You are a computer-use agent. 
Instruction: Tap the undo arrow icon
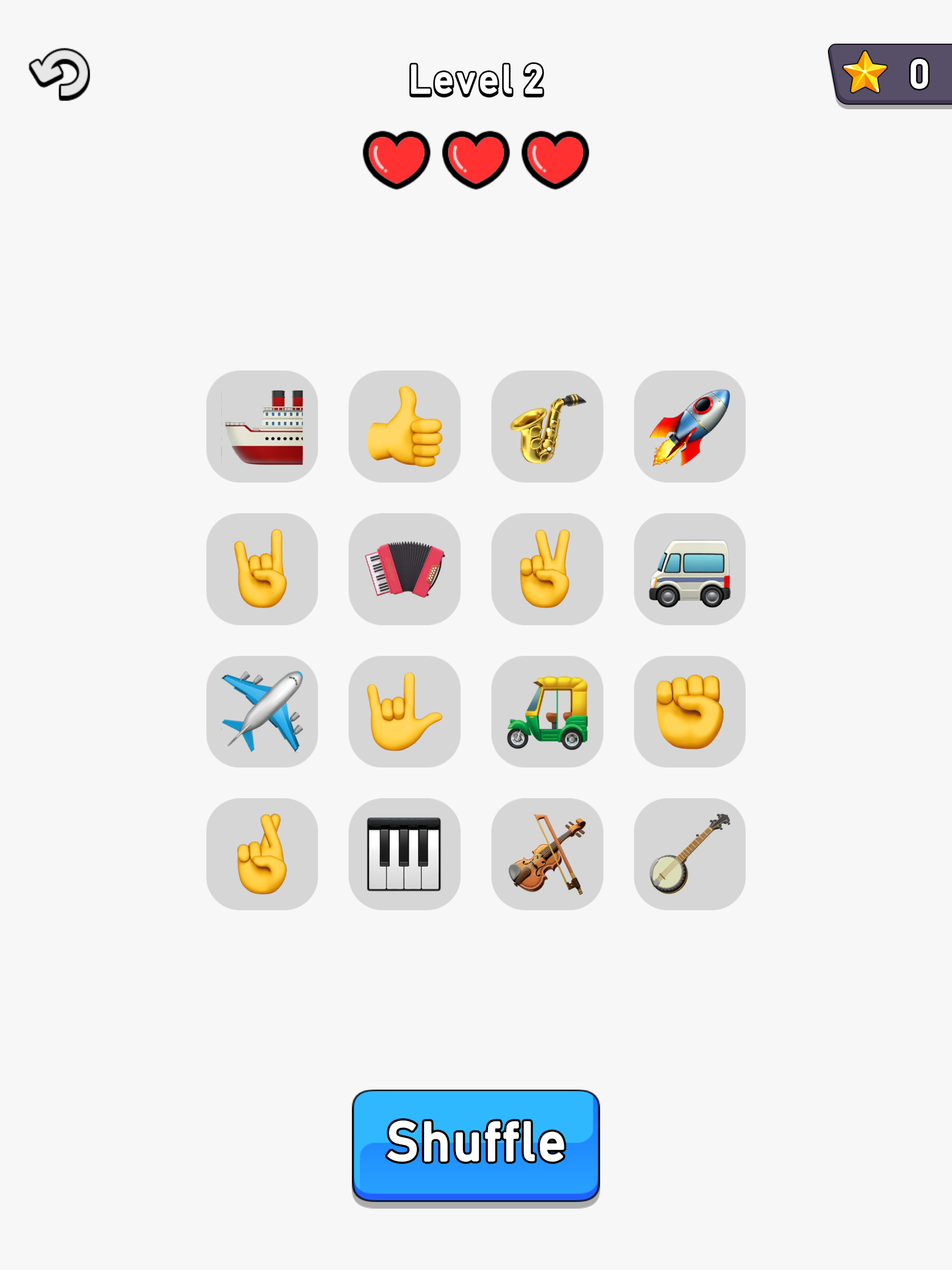[59, 73]
